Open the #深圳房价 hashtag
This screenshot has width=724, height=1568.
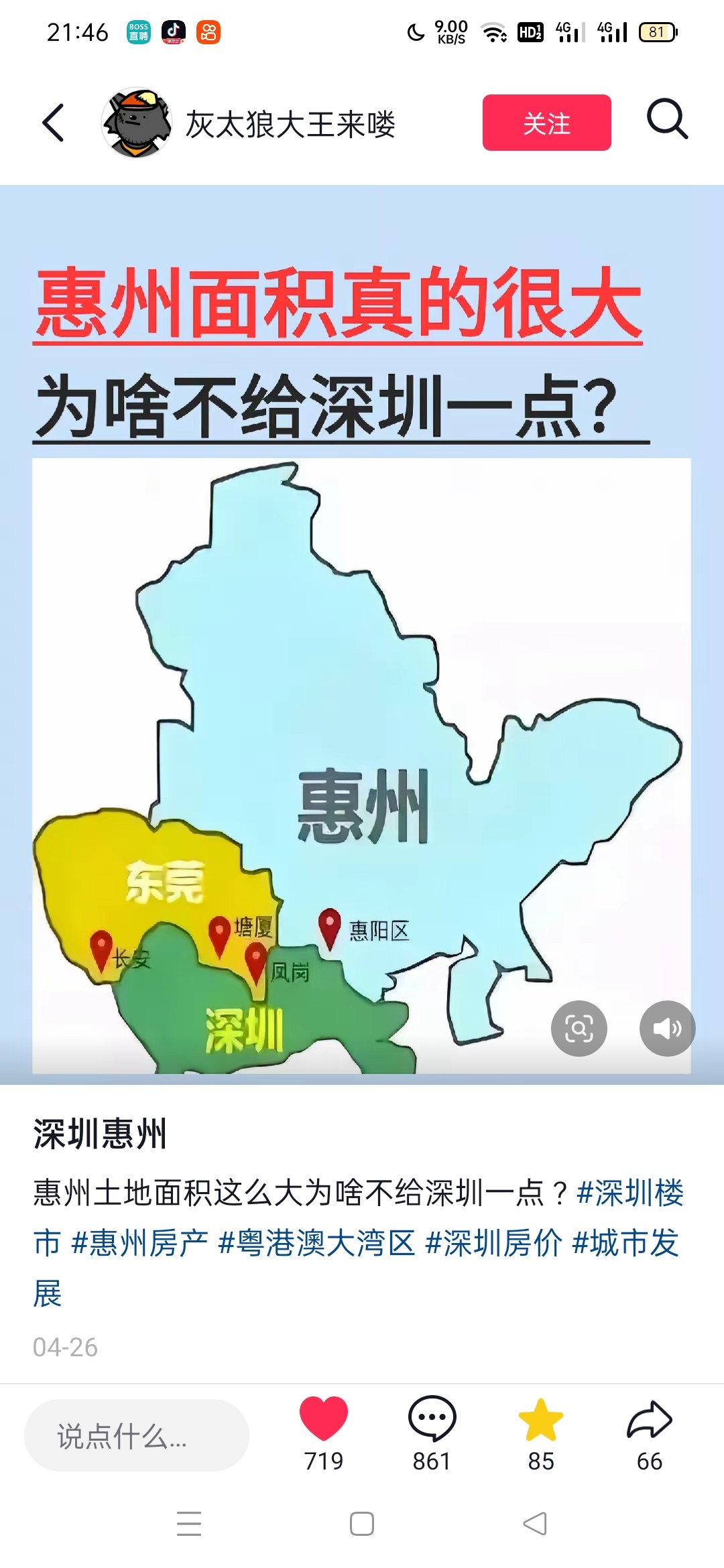[x=493, y=1243]
